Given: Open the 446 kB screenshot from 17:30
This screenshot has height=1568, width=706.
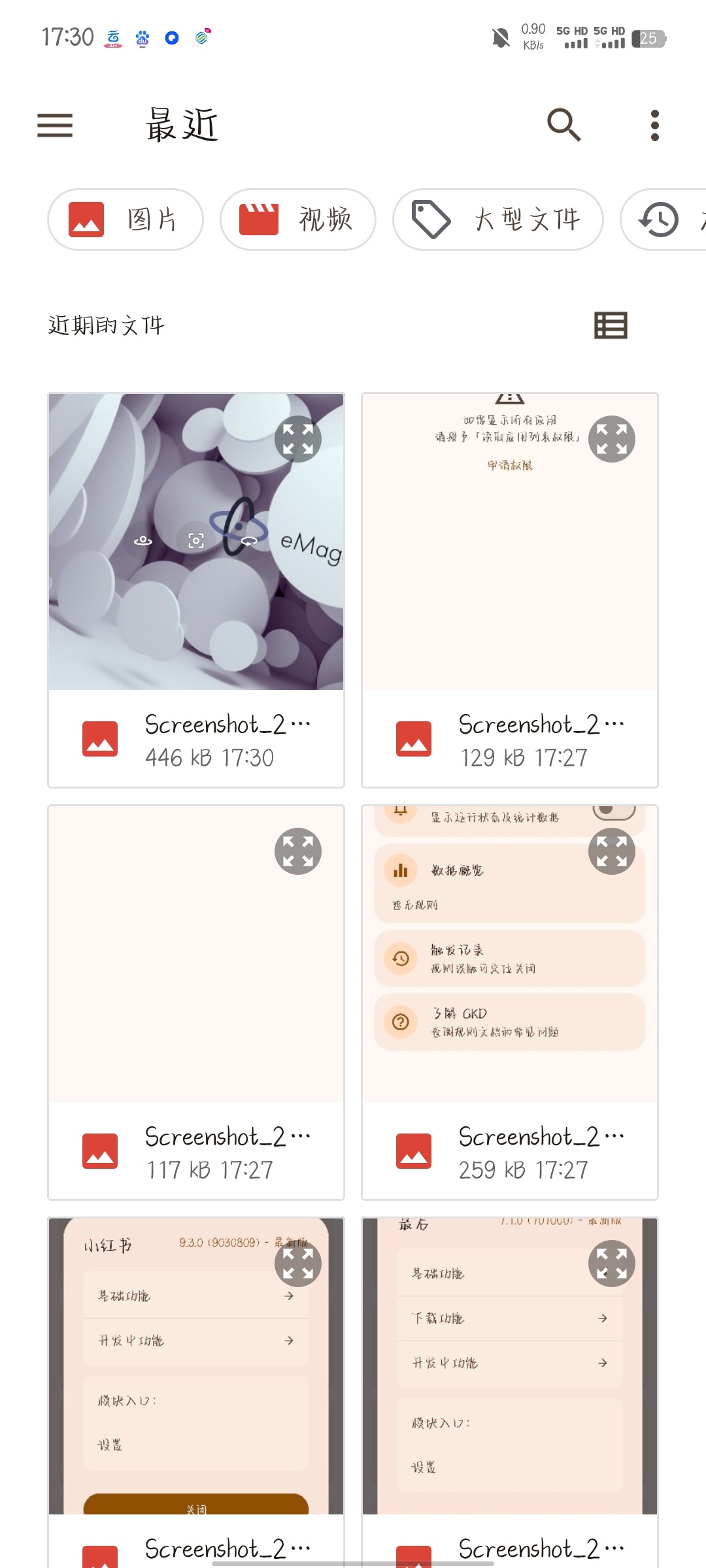Looking at the screenshot, I should [x=196, y=740].
